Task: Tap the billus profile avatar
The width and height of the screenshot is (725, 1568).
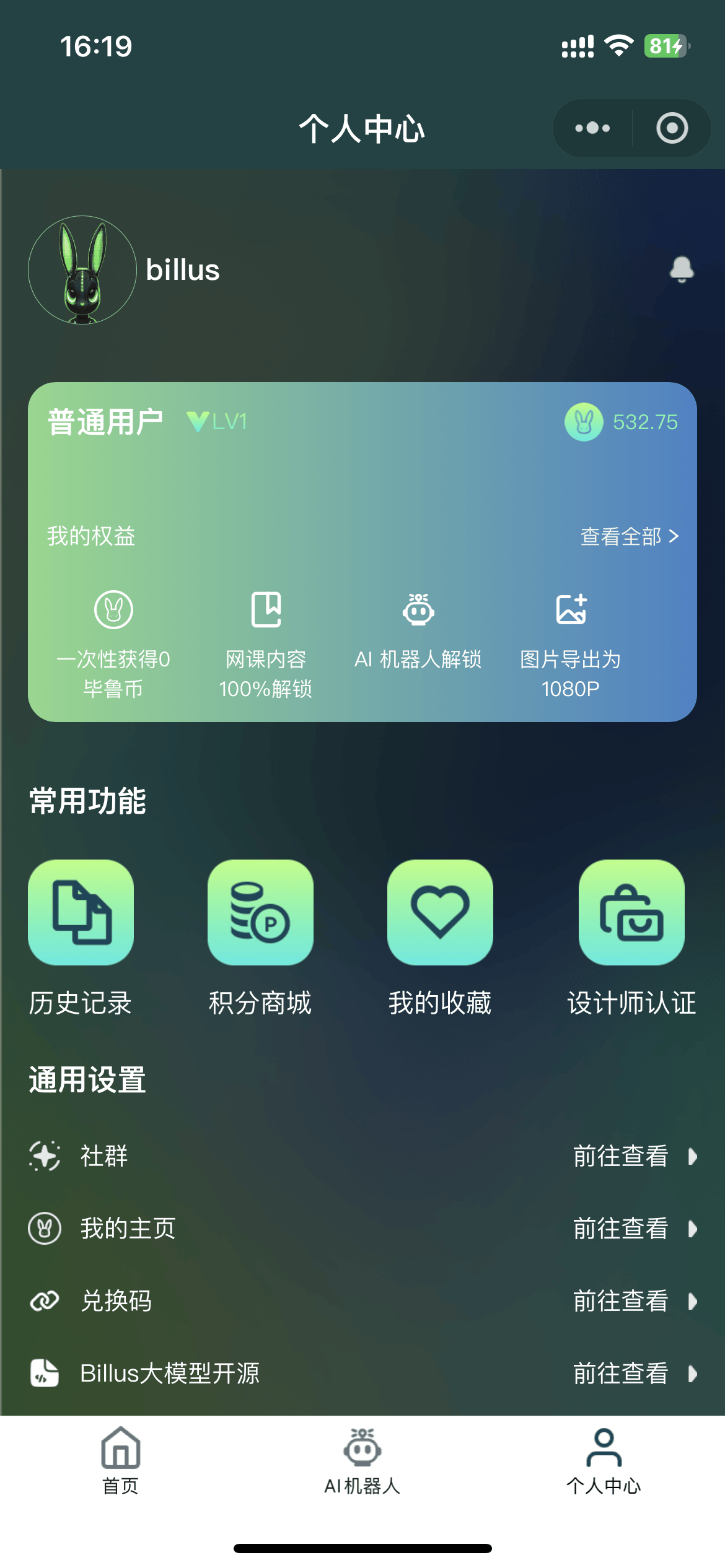Action: 82,270
